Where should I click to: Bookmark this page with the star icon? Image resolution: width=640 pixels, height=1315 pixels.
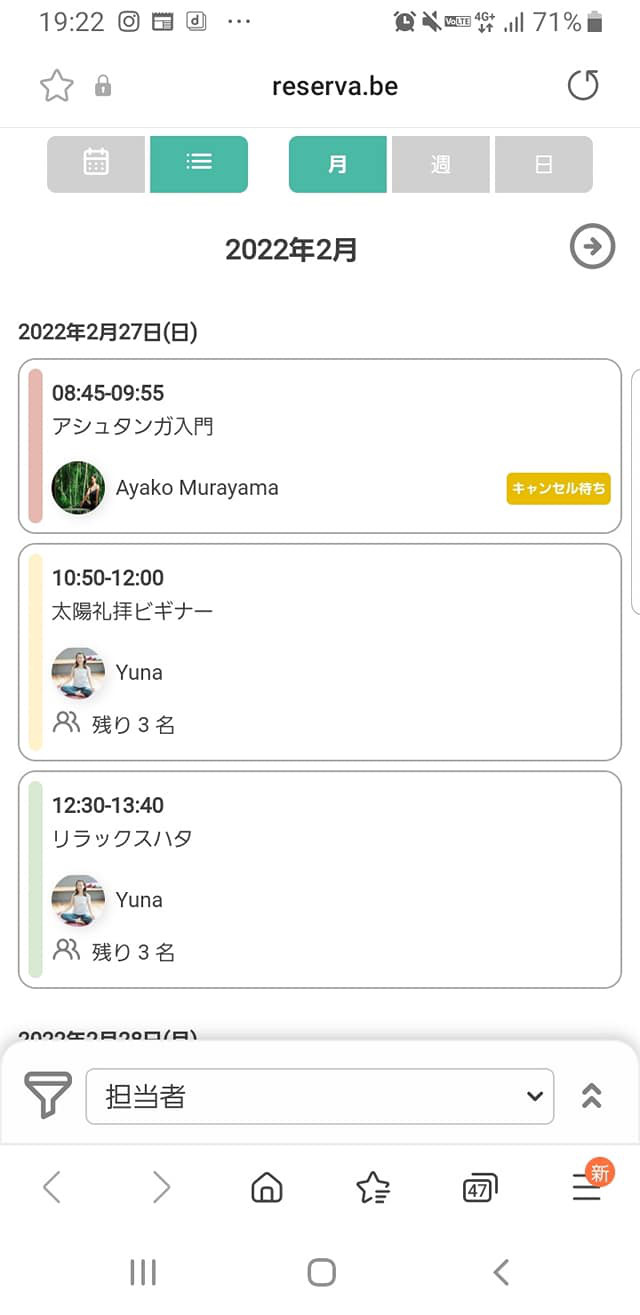coord(57,86)
